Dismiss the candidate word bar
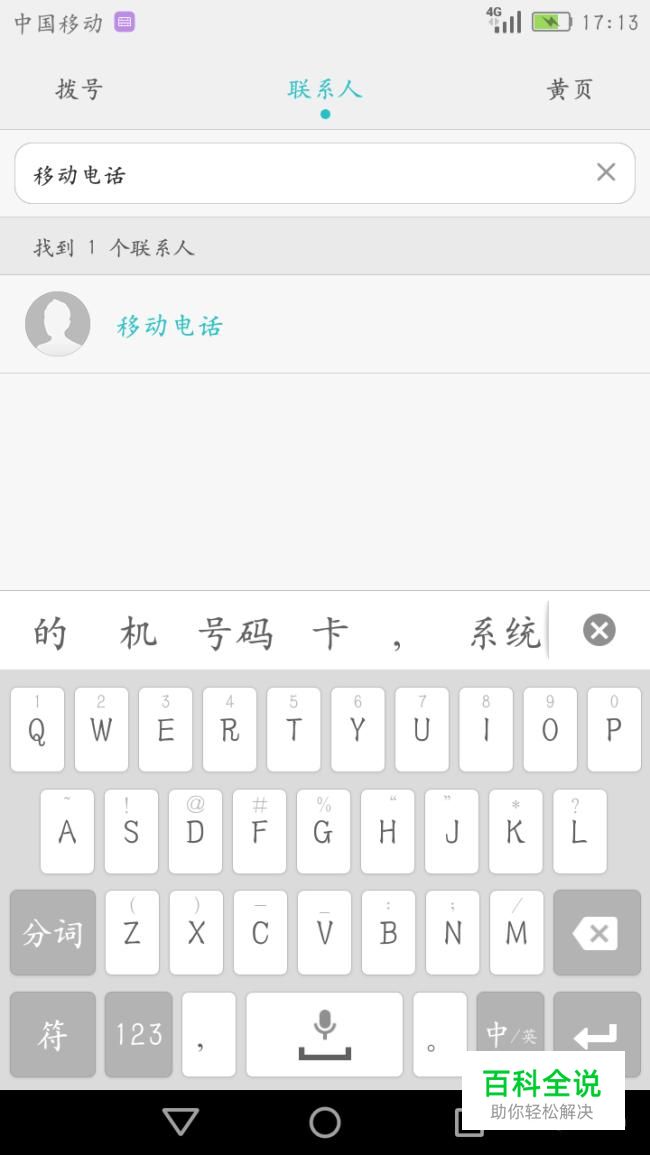The width and height of the screenshot is (650, 1155). [x=599, y=630]
